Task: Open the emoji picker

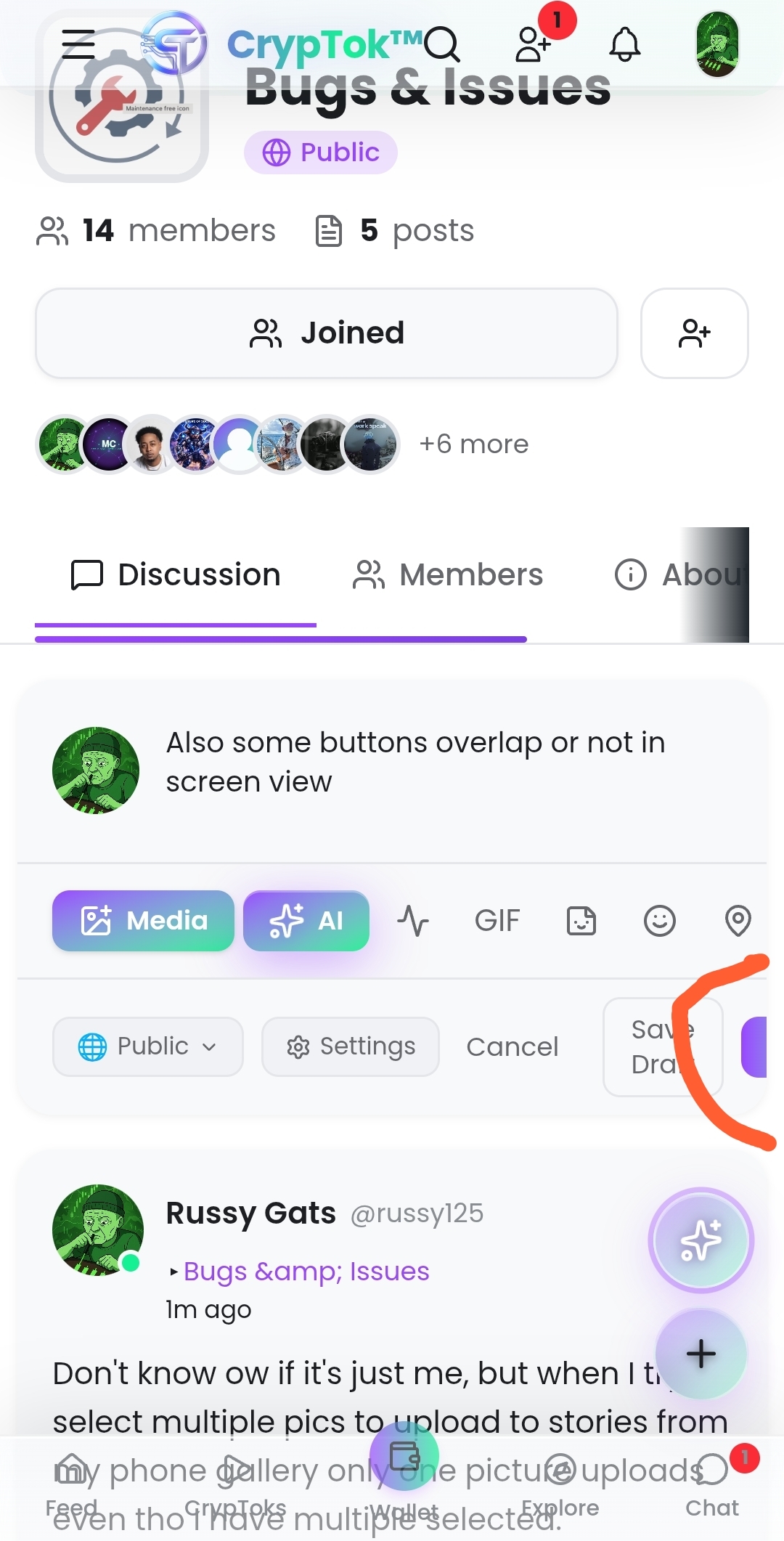Action: (659, 921)
